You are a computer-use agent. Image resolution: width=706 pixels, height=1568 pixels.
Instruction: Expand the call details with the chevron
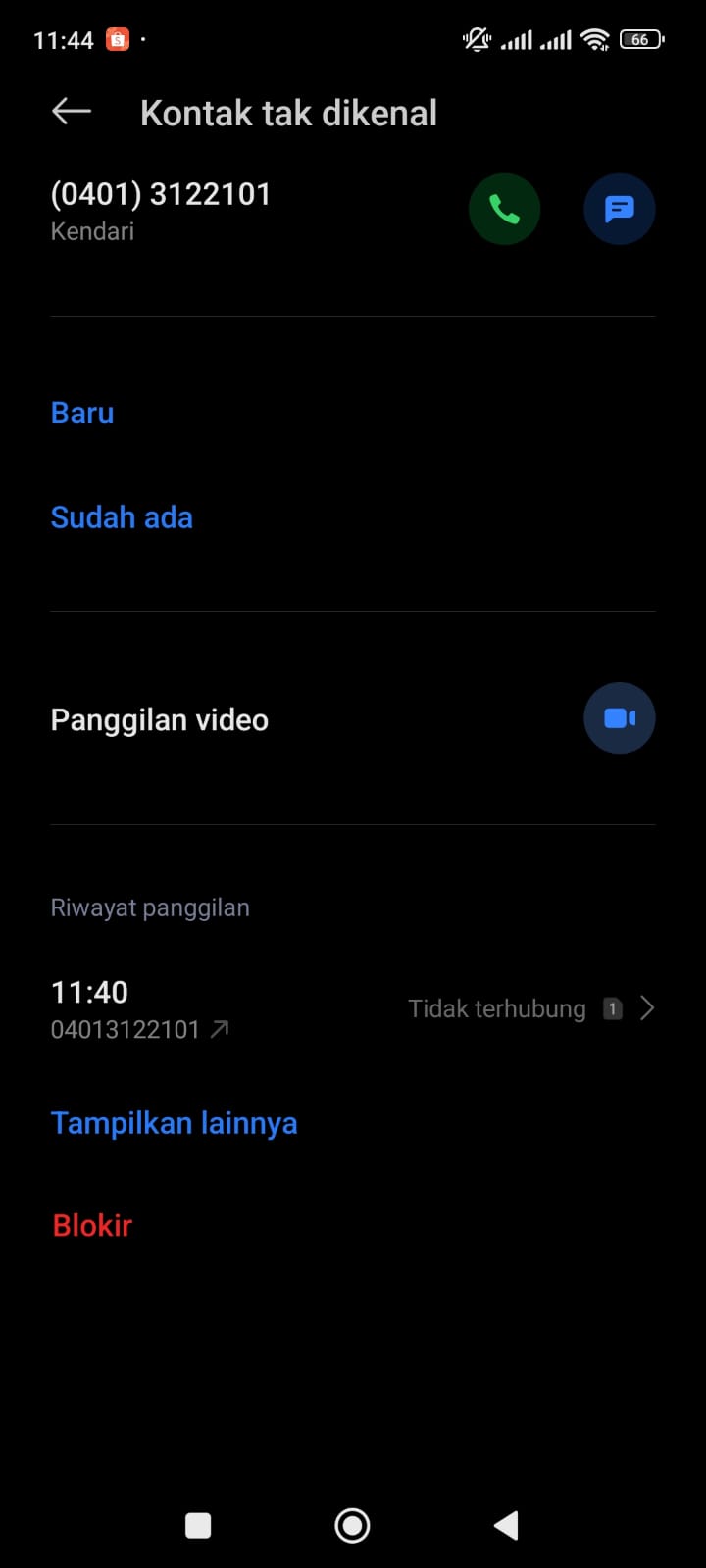647,1007
